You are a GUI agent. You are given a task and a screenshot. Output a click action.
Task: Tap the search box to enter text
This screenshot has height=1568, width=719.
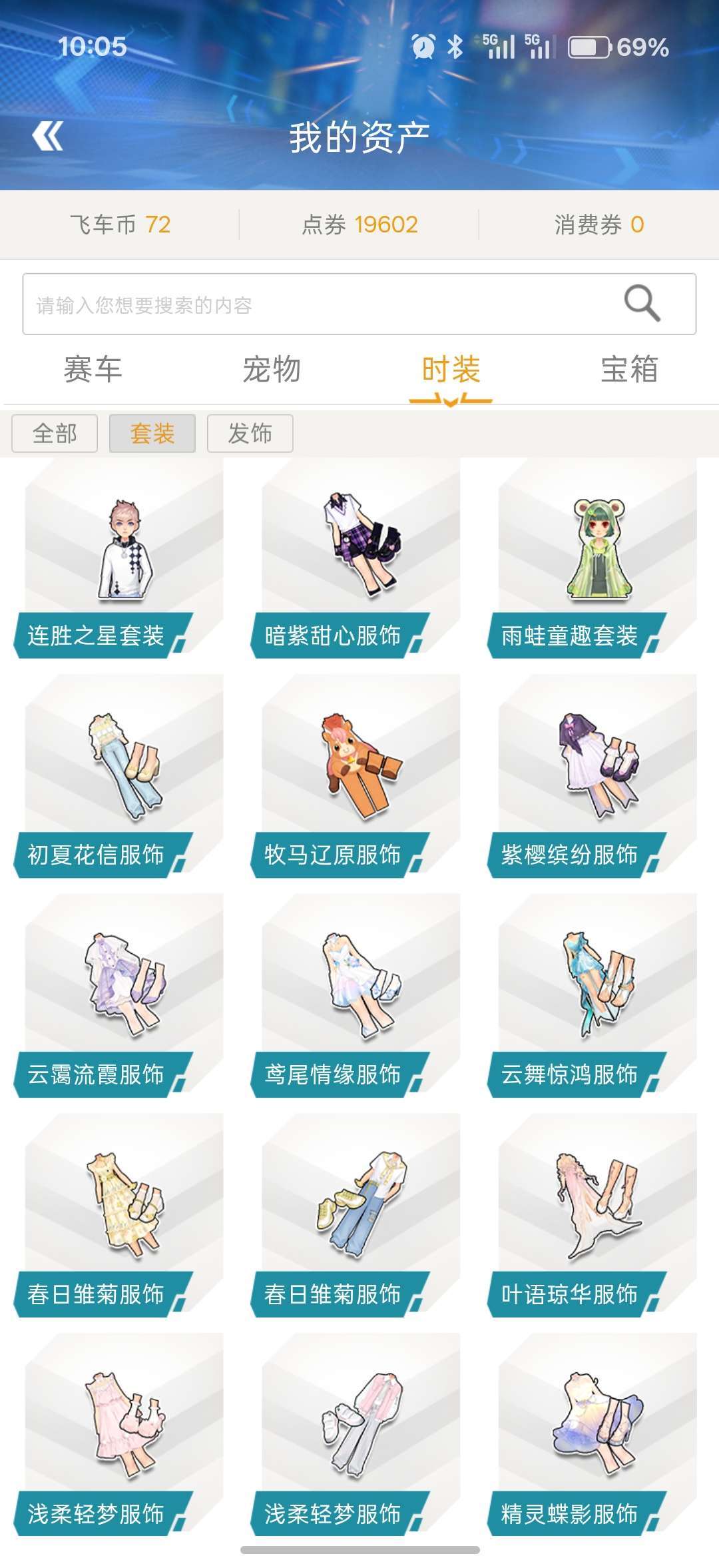(359, 304)
